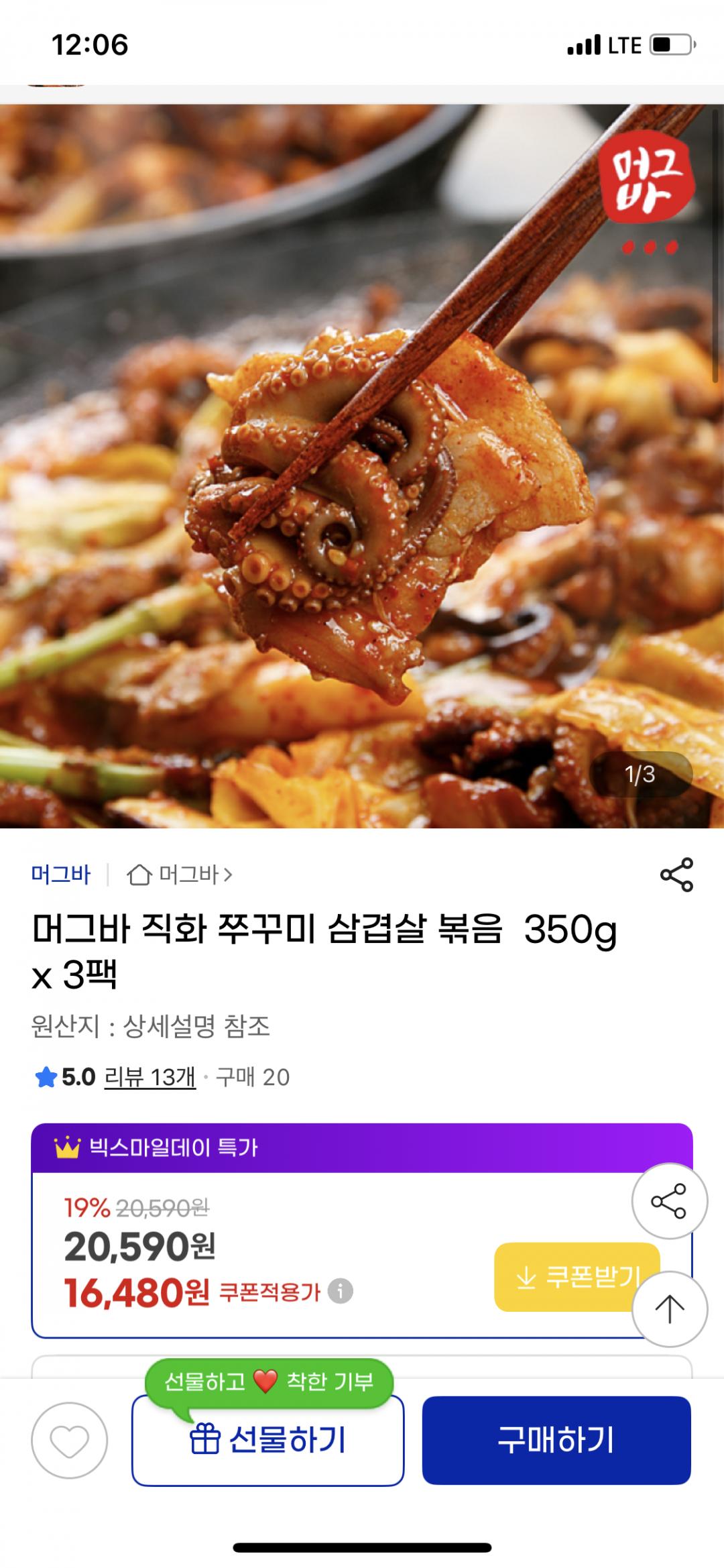Open the product photo in full view
This screenshot has width=724, height=1568.
click(x=362, y=466)
